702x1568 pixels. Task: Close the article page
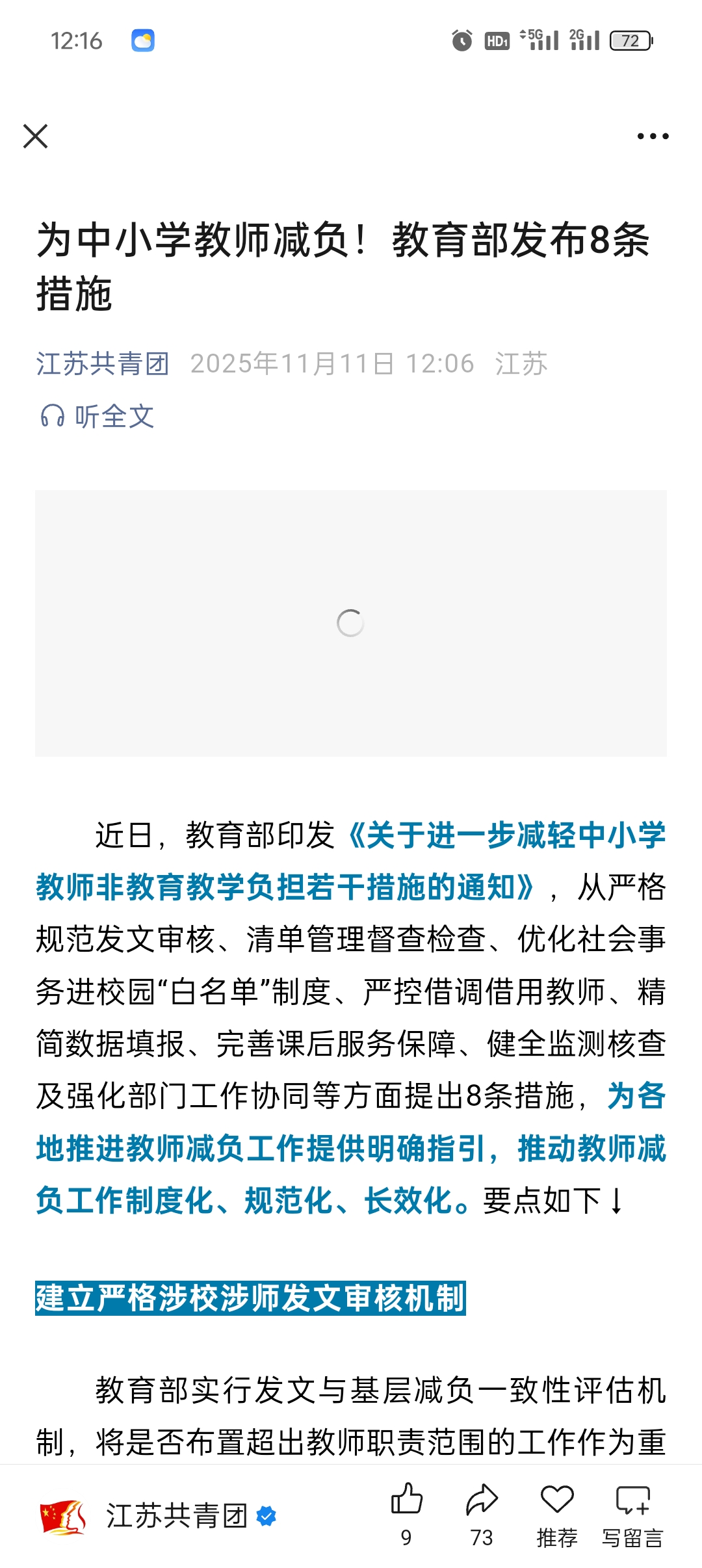point(35,137)
